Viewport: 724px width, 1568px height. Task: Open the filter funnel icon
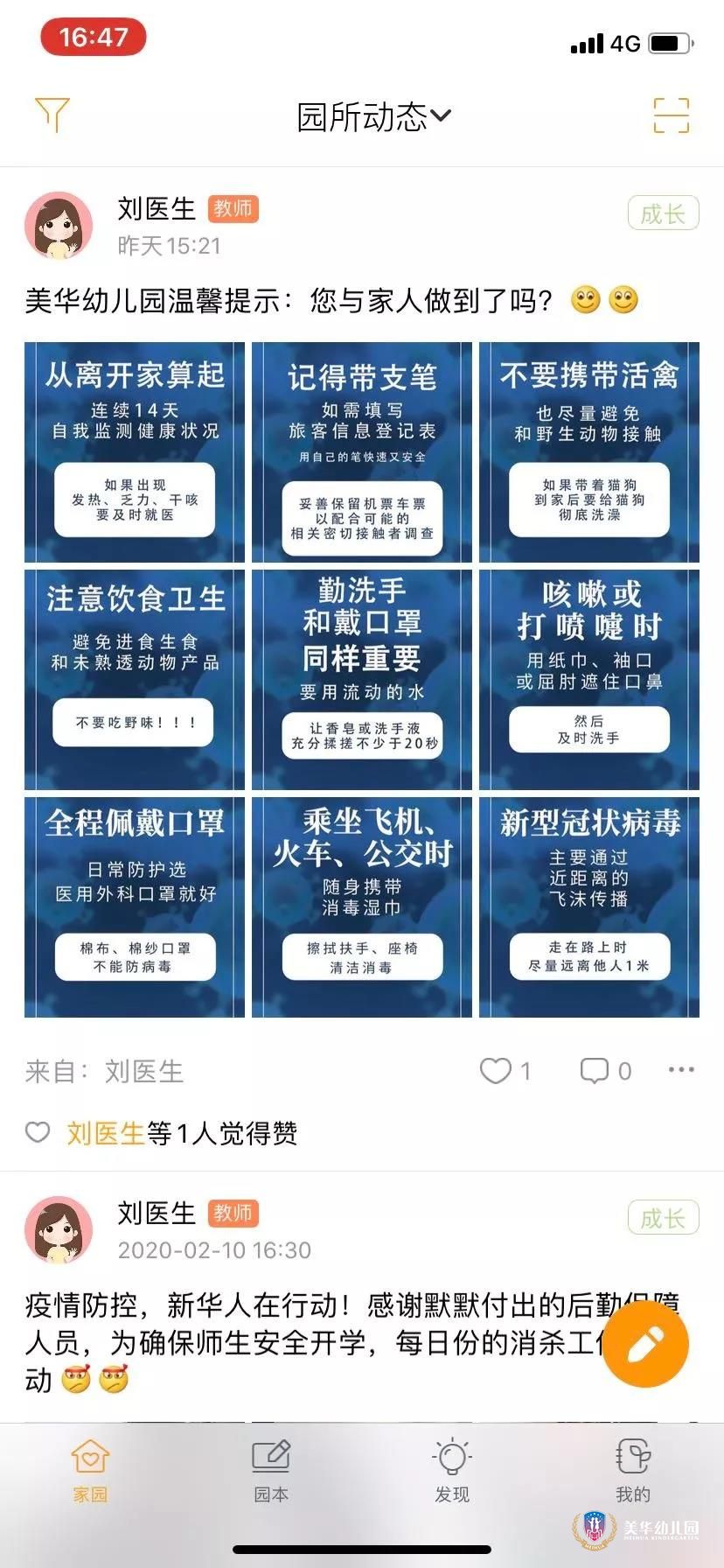pos(52,115)
